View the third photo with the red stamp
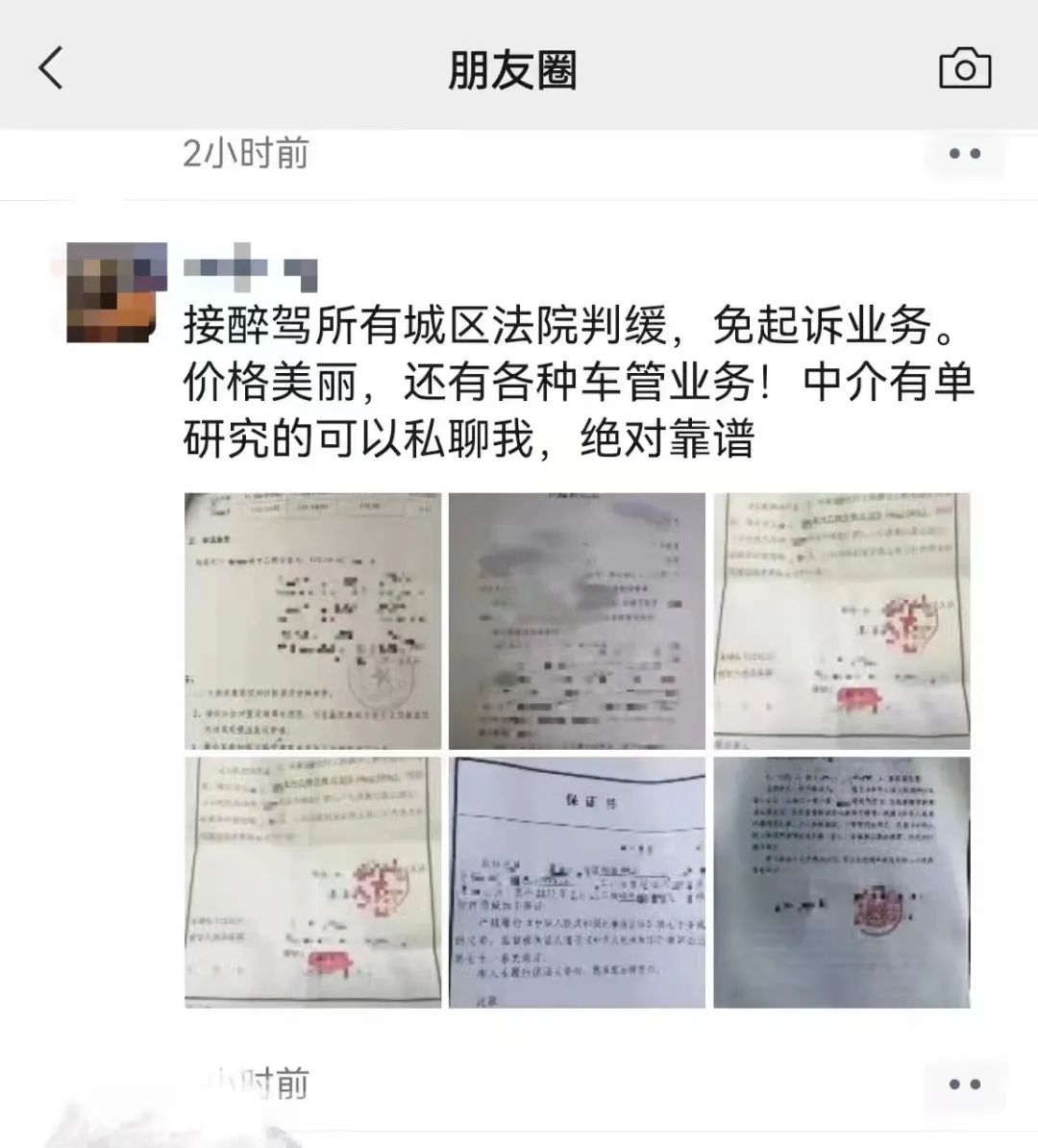 841,621
